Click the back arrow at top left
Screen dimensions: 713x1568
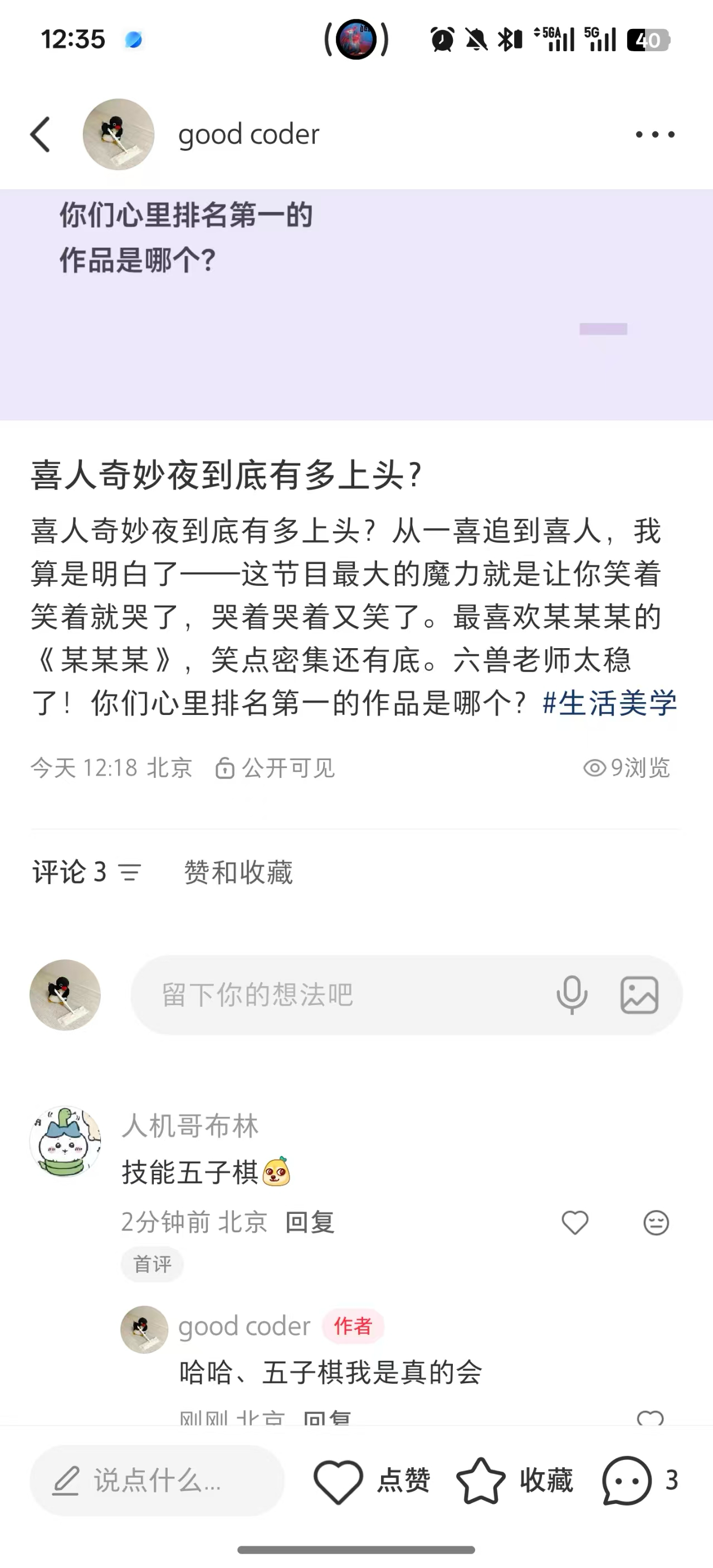click(40, 134)
